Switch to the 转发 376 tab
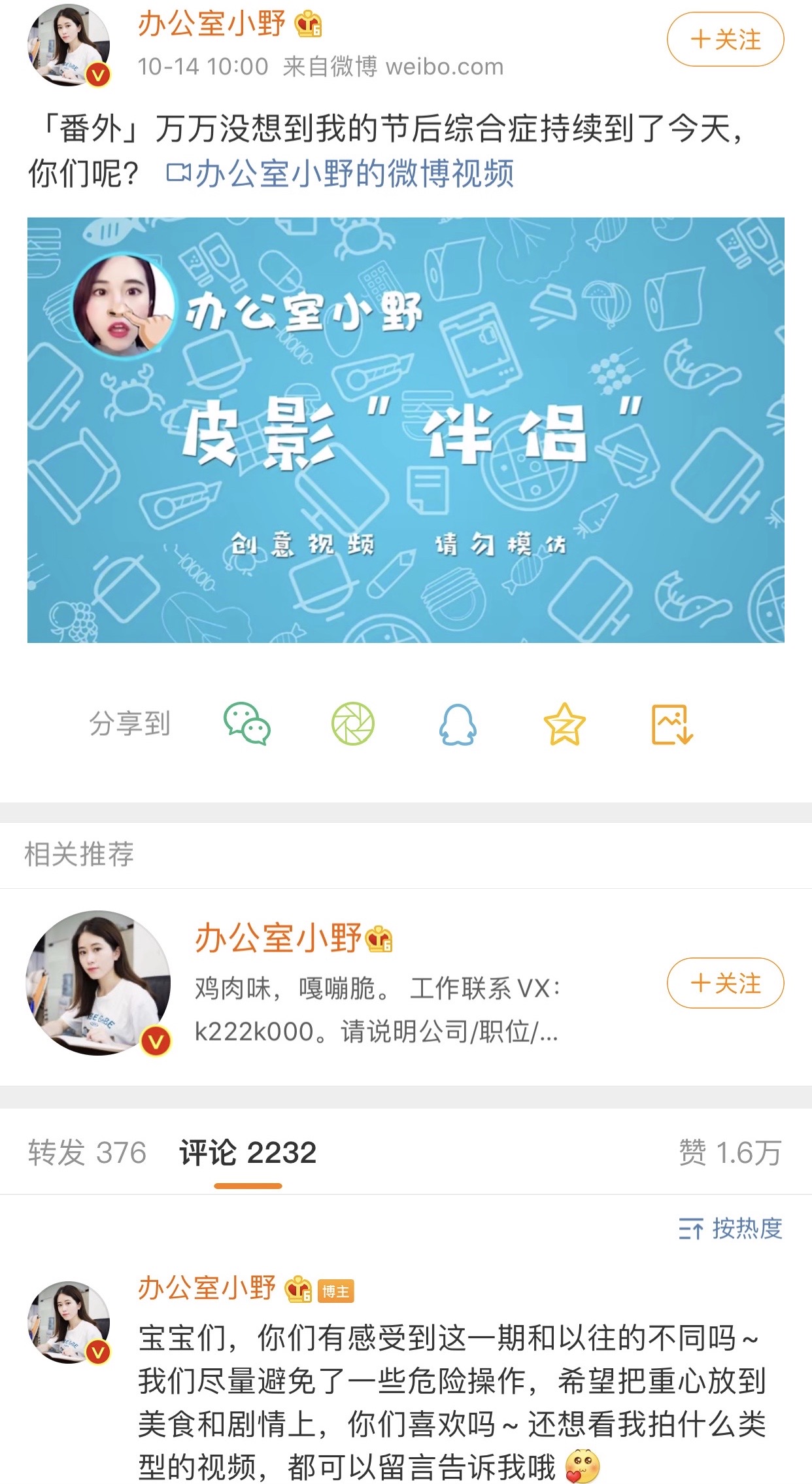 tap(87, 1152)
